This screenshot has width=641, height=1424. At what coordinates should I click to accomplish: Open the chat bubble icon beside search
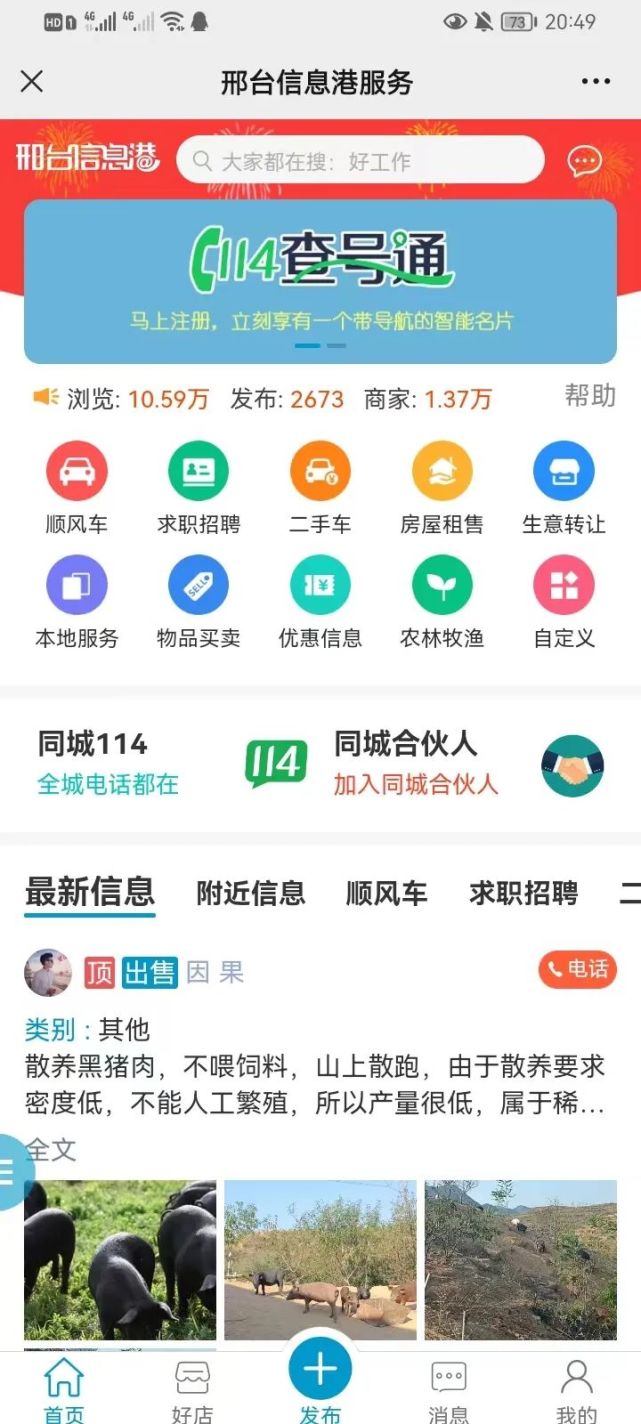[584, 161]
